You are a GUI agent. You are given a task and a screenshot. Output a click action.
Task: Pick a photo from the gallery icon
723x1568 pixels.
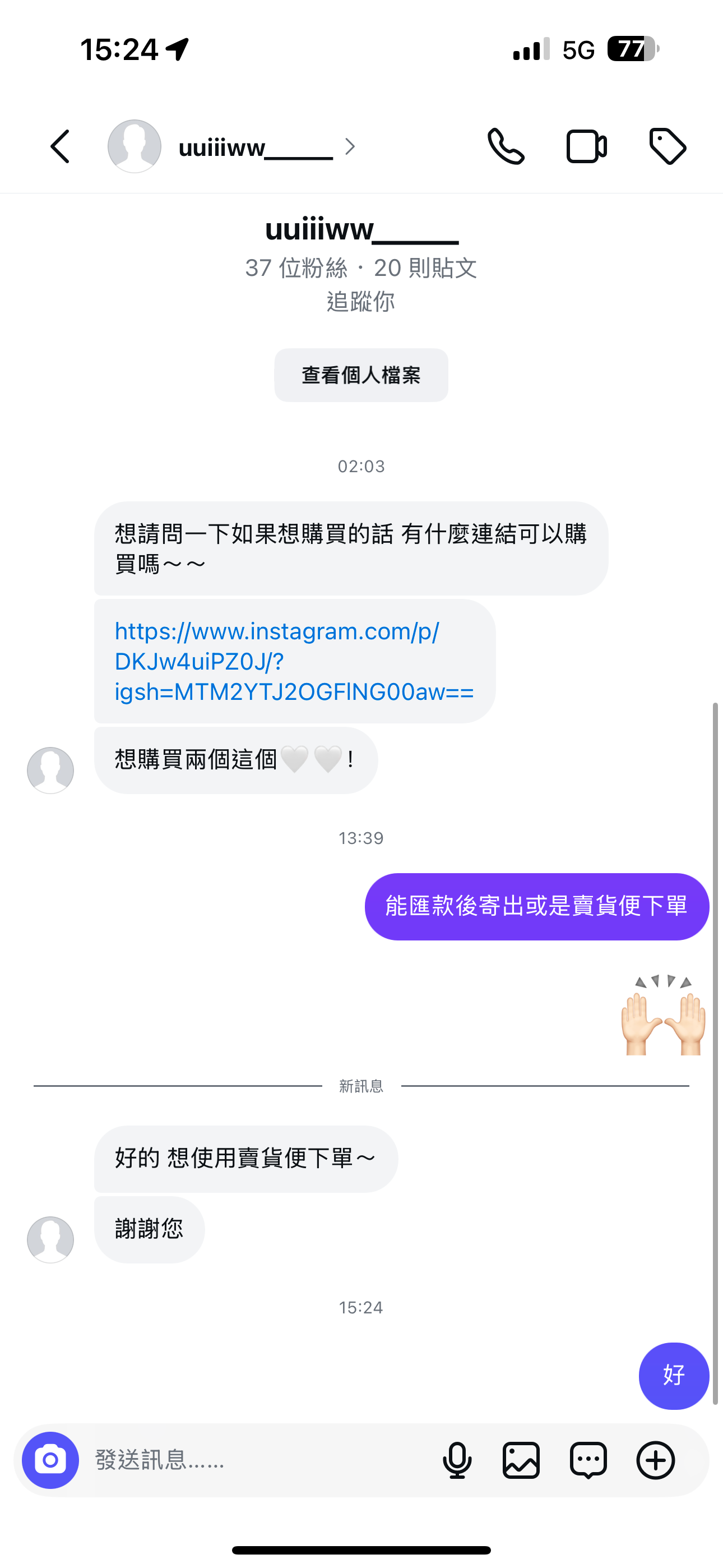(522, 1460)
